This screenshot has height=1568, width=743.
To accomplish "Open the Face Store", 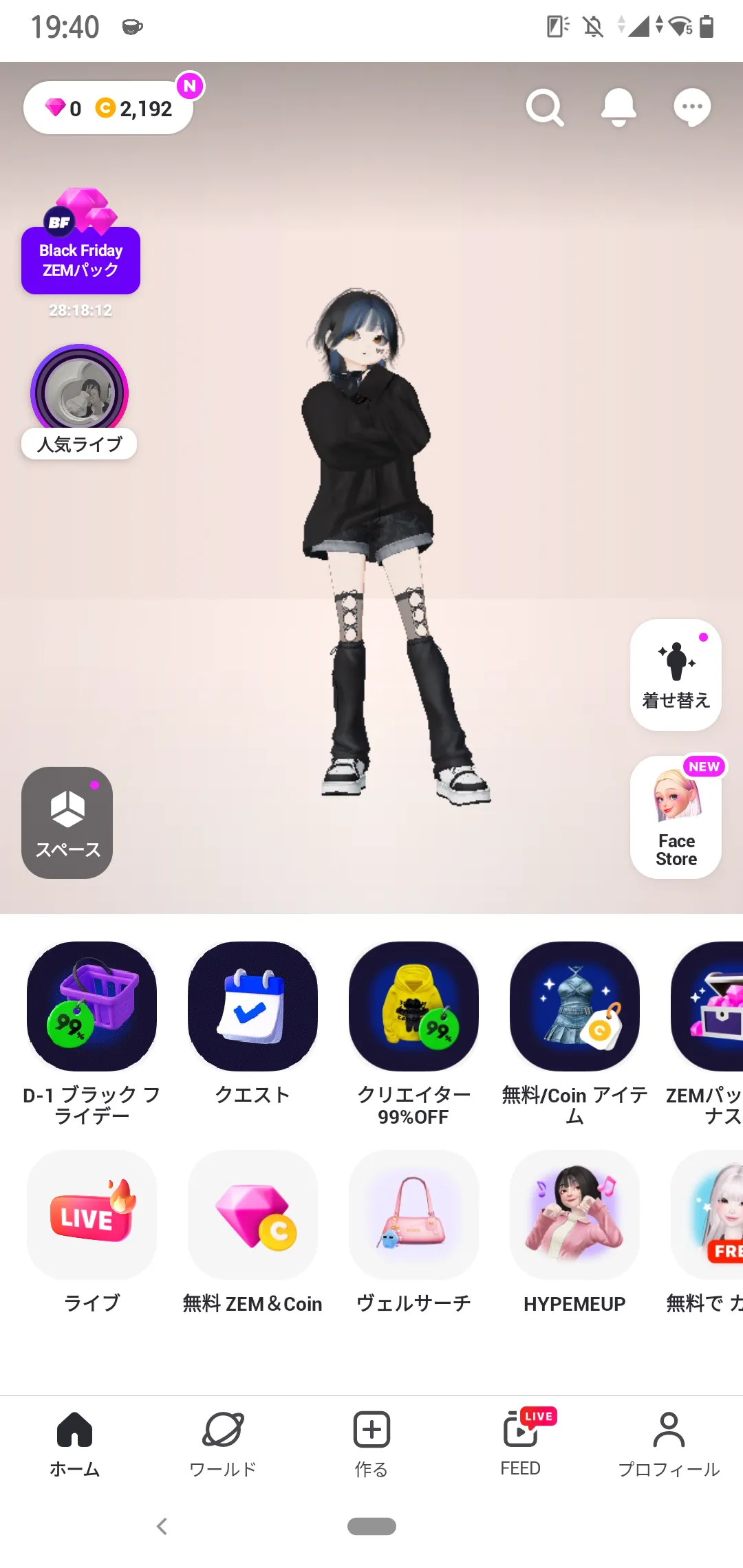I will [676, 817].
